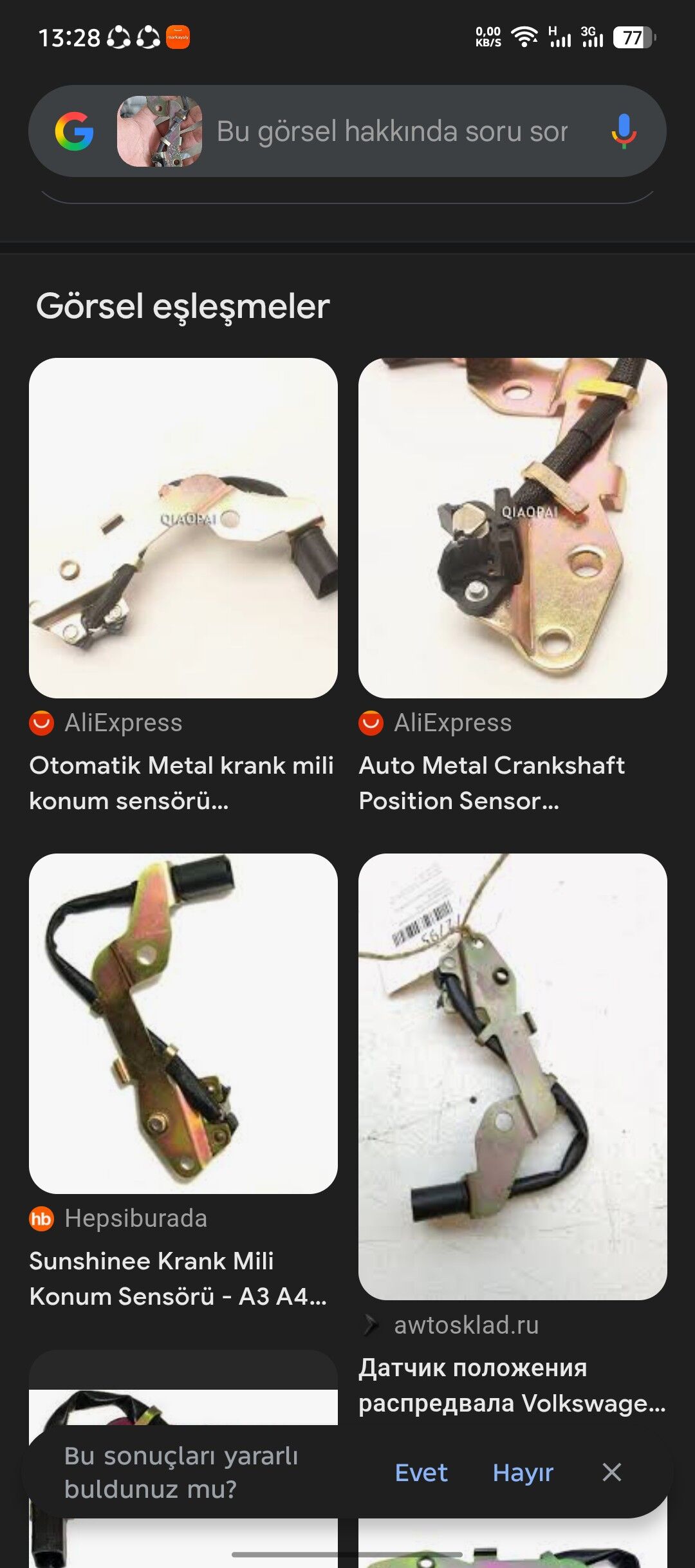Viewport: 695px width, 1568px height.
Task: Open AliExpress 'Auto Metal Crankshaft Position Sensor' result
Action: (512, 528)
